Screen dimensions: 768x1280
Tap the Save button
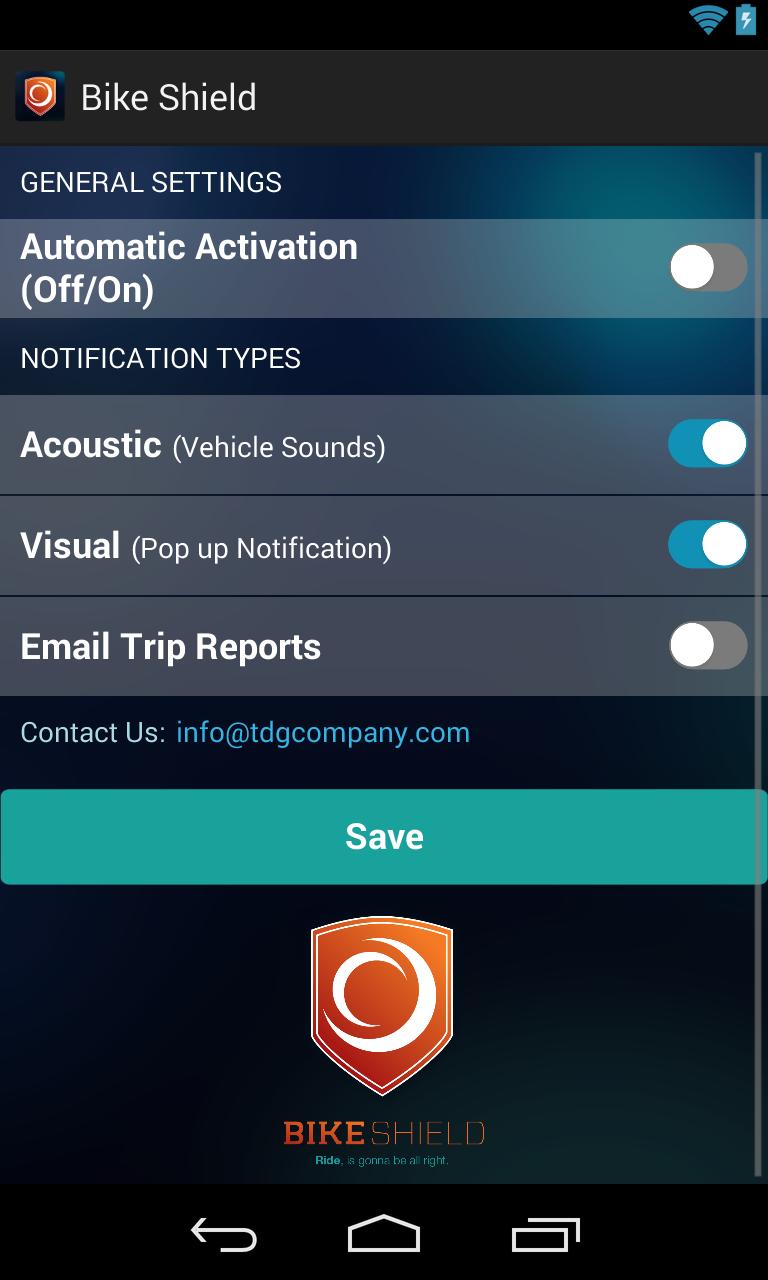pyautogui.click(x=384, y=836)
